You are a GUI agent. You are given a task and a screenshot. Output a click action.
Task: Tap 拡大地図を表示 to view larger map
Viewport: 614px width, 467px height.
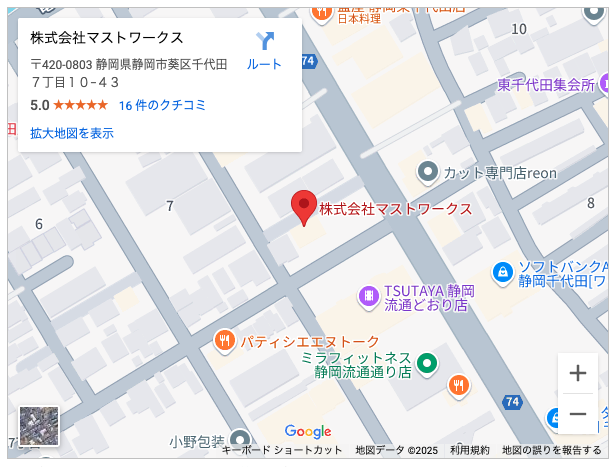pyautogui.click(x=72, y=133)
